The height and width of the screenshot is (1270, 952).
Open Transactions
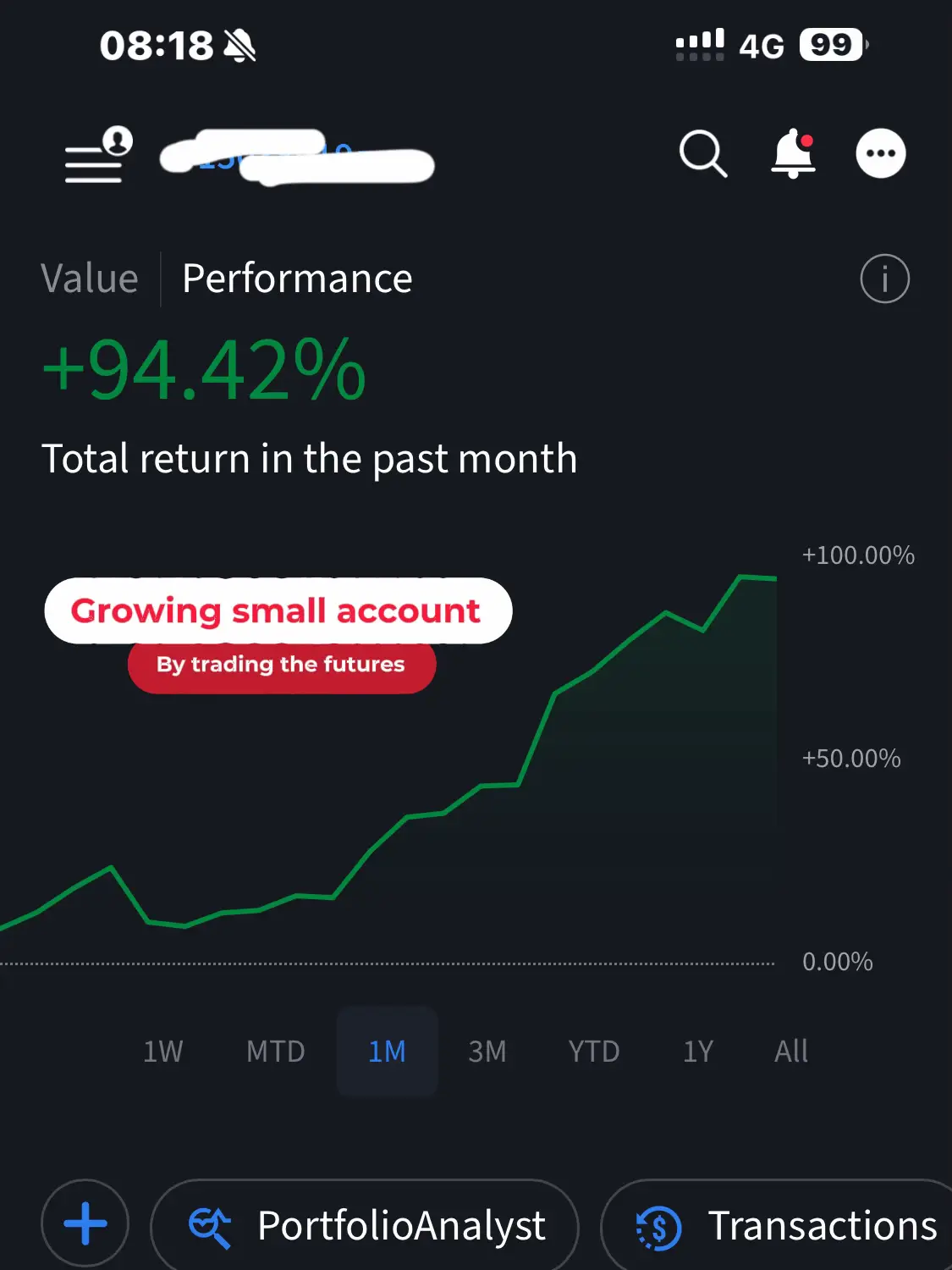click(783, 1225)
